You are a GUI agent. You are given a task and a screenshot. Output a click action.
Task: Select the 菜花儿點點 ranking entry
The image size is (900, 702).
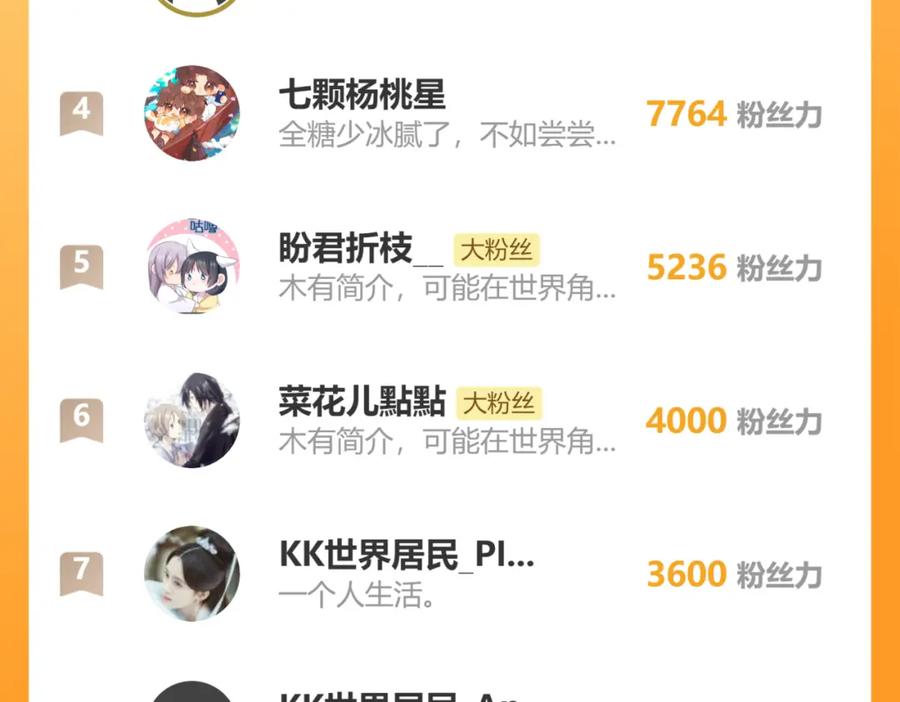[449, 420]
